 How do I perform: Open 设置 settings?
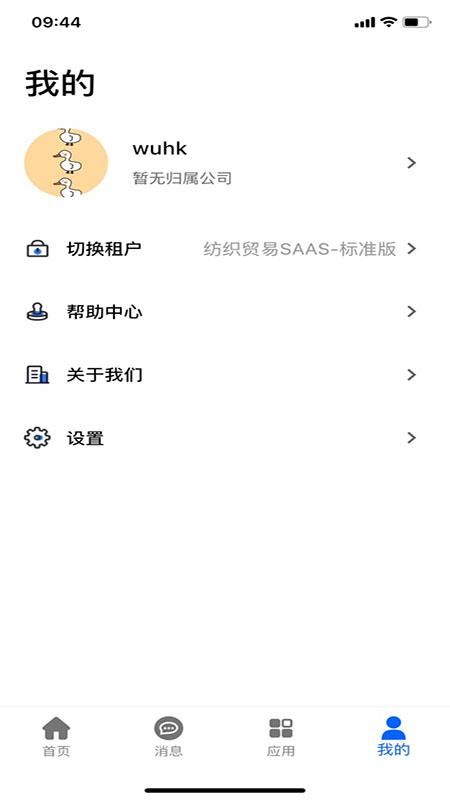(x=225, y=438)
